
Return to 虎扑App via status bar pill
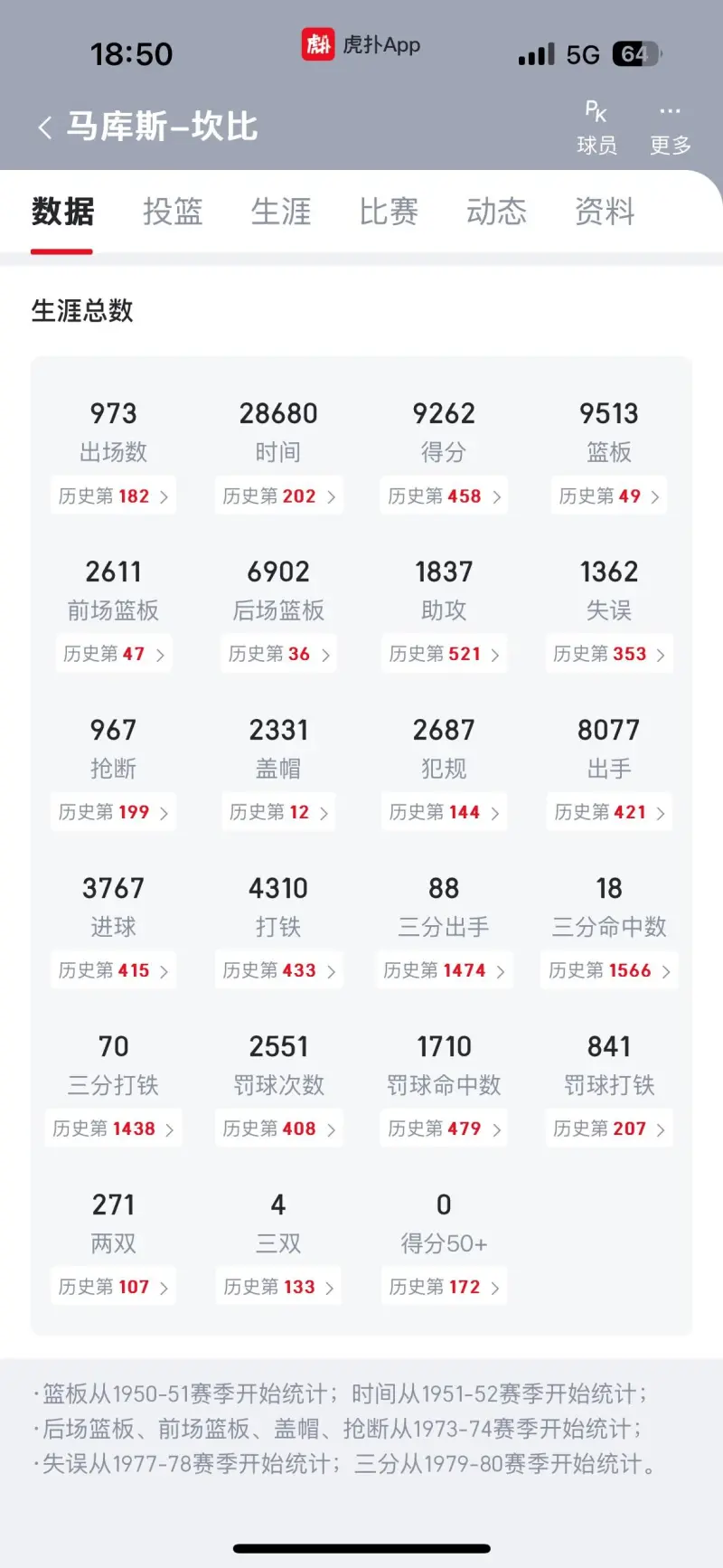pyautogui.click(x=361, y=44)
